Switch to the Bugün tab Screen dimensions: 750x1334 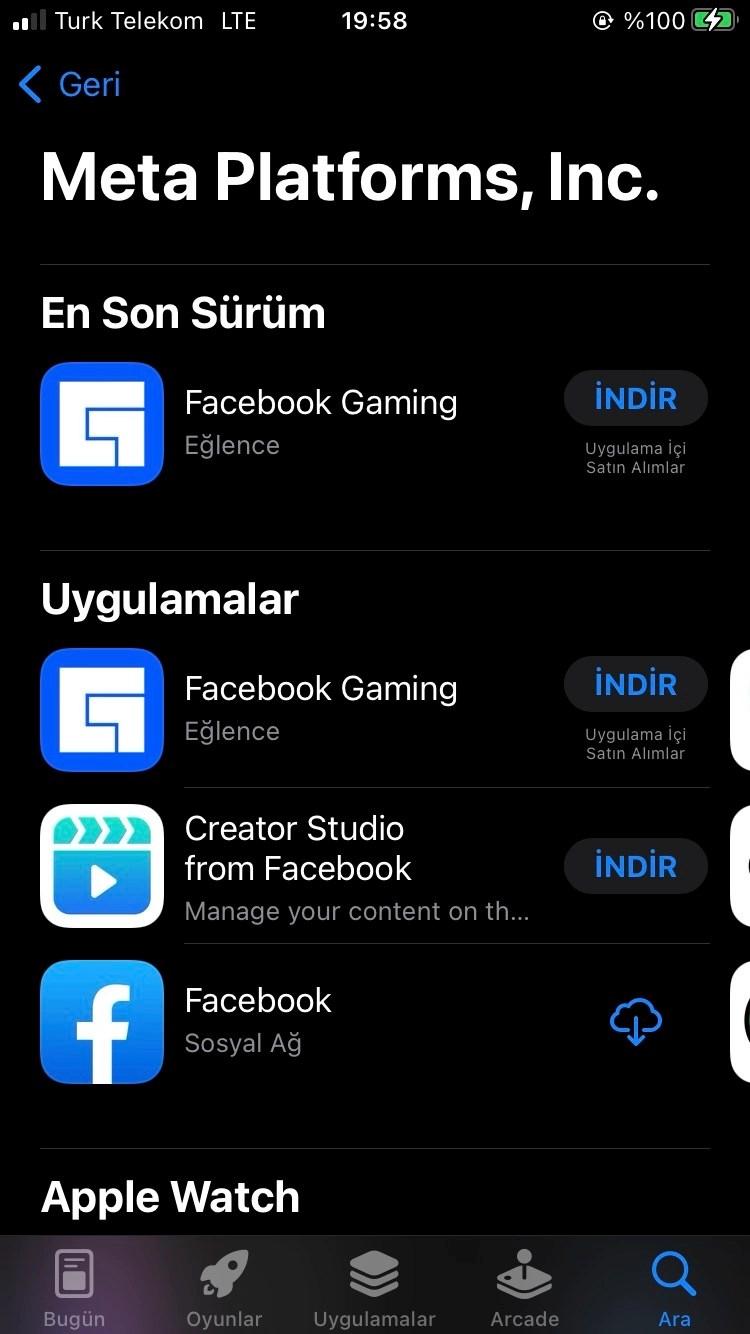pyautogui.click(x=74, y=1288)
